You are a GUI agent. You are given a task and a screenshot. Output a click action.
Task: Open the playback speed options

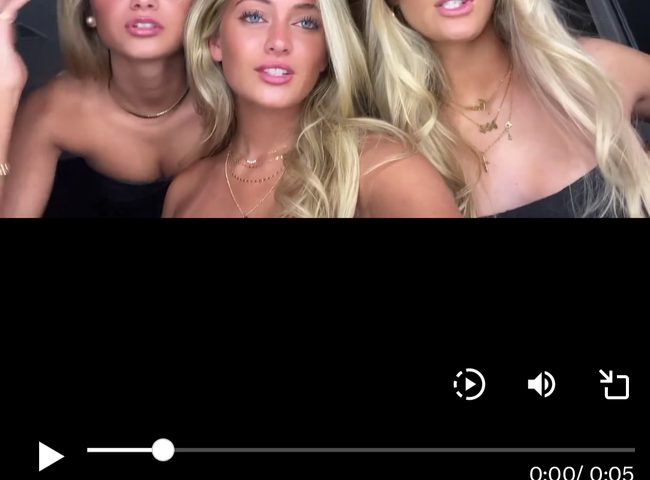click(469, 385)
